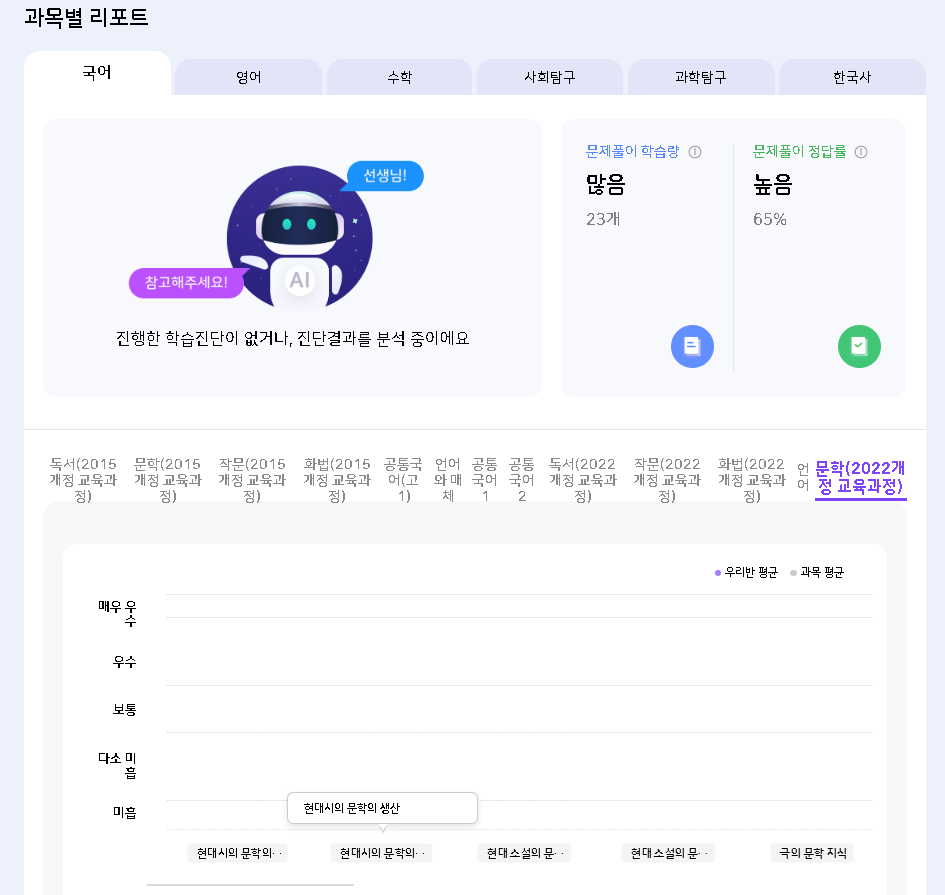This screenshot has height=895, width=945.
Task: Tap the 극의 문학 지식 chart label
Action: (812, 853)
